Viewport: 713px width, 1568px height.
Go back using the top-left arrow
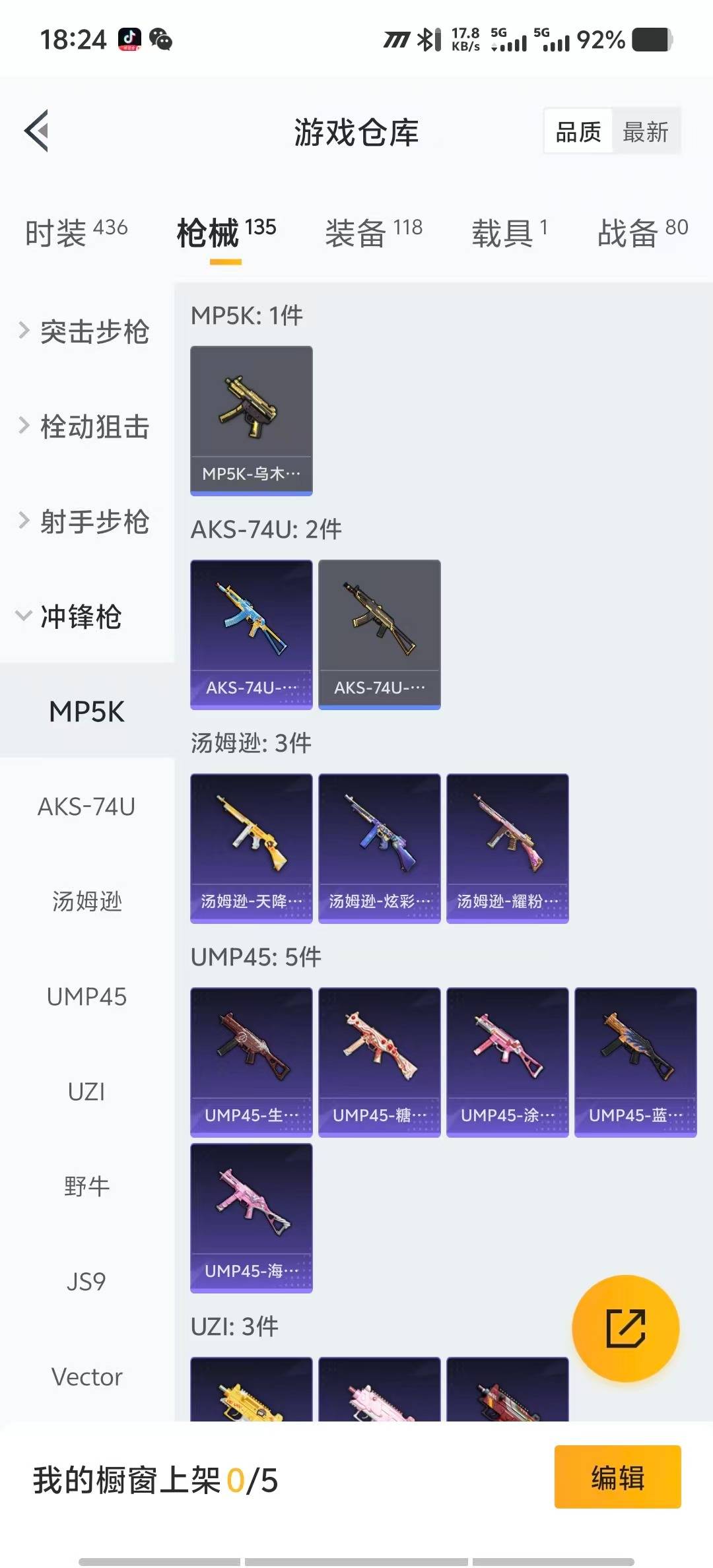pyautogui.click(x=37, y=131)
